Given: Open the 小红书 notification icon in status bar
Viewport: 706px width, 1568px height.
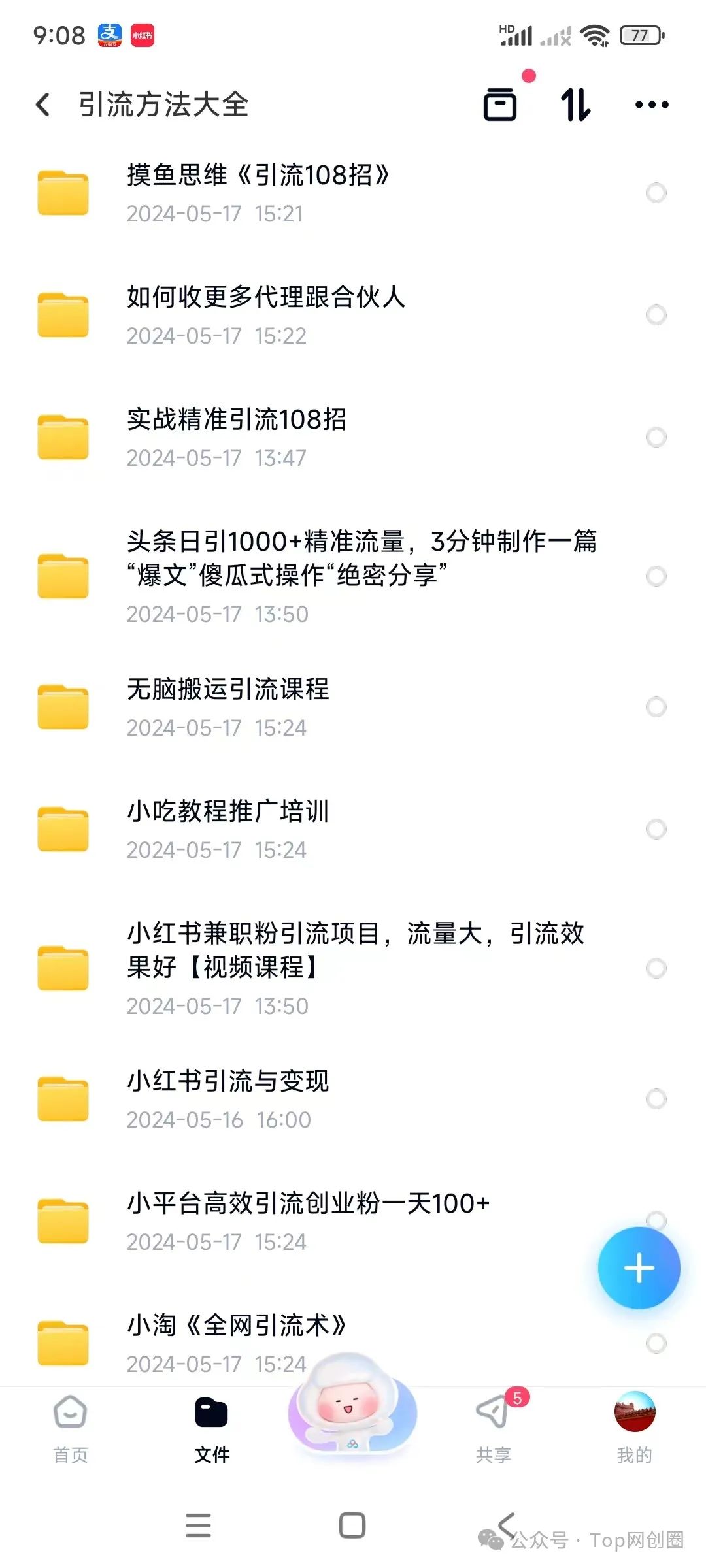Looking at the screenshot, I should point(142,36).
